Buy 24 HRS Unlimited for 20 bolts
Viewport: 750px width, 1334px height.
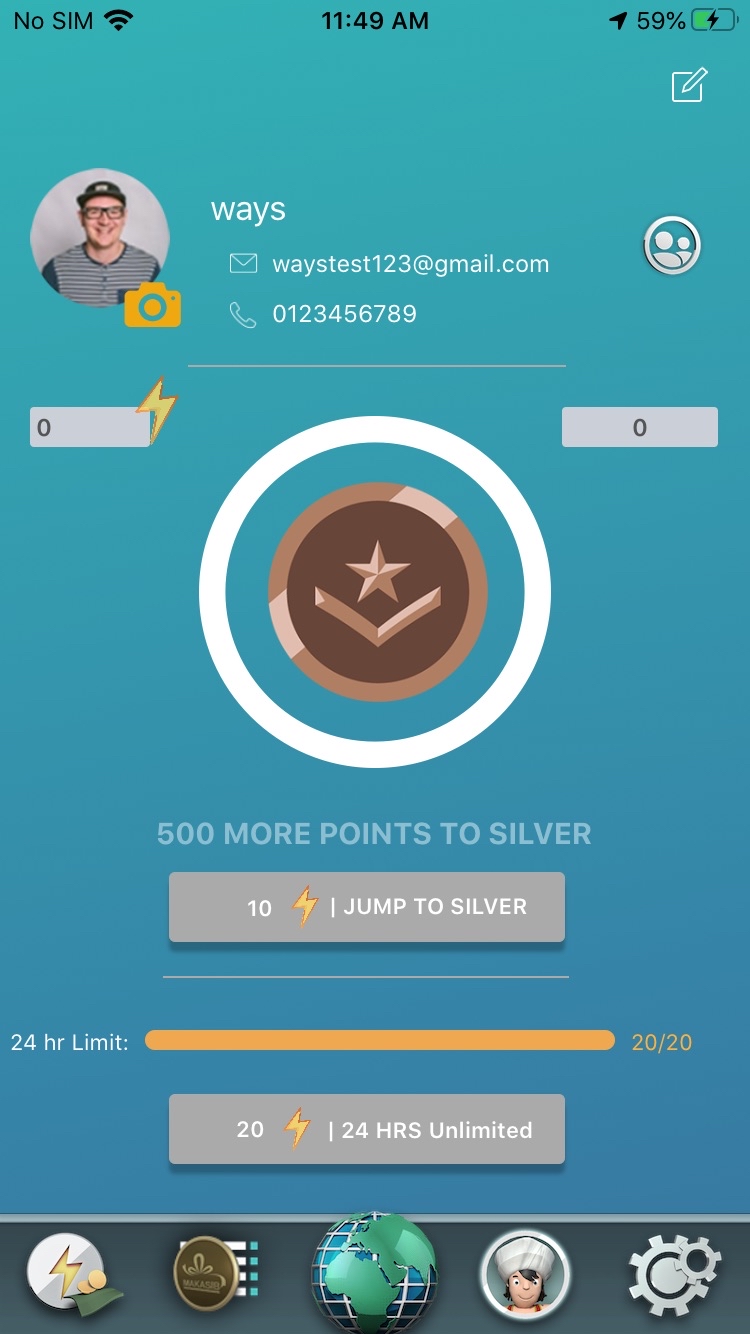[367, 1129]
